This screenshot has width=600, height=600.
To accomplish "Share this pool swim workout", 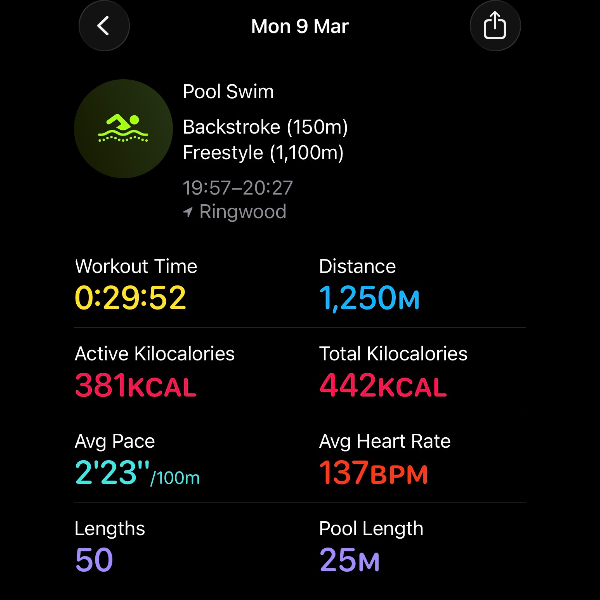I will (495, 26).
